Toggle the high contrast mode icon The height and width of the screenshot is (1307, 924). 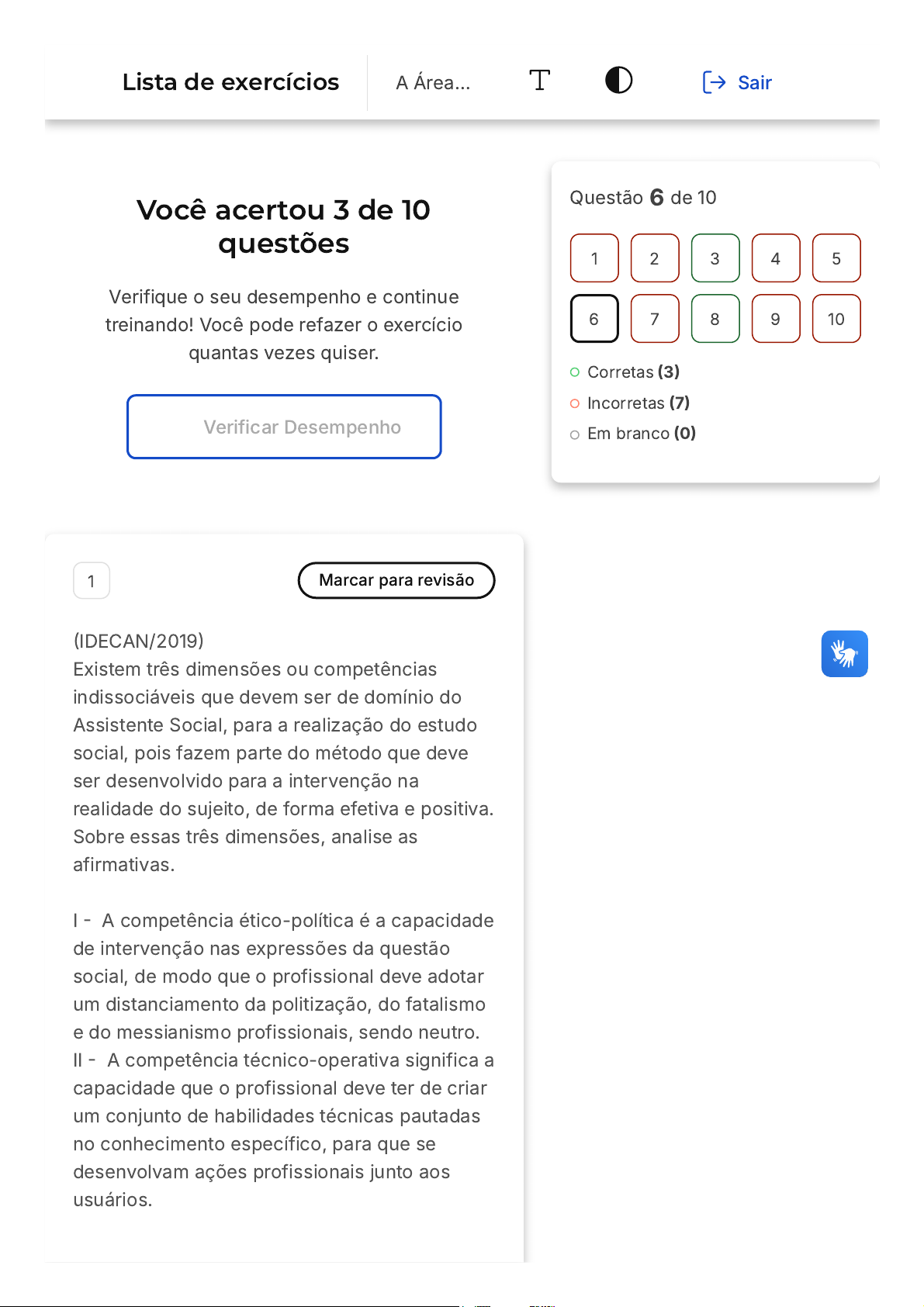click(x=618, y=80)
